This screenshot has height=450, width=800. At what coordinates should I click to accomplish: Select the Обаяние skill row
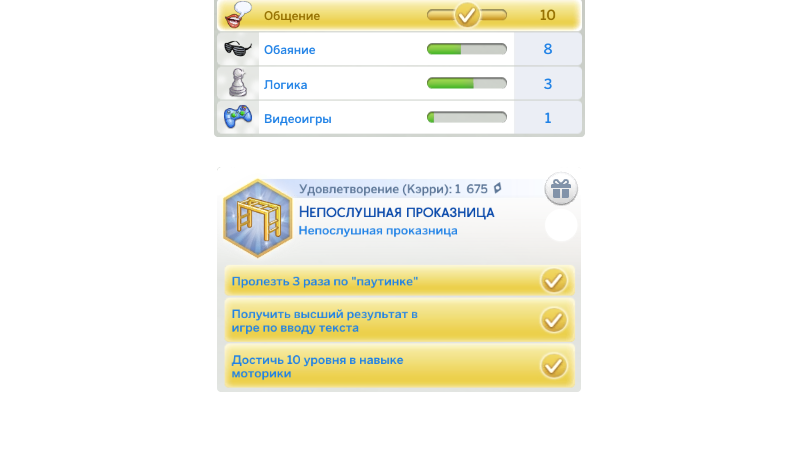(399, 49)
